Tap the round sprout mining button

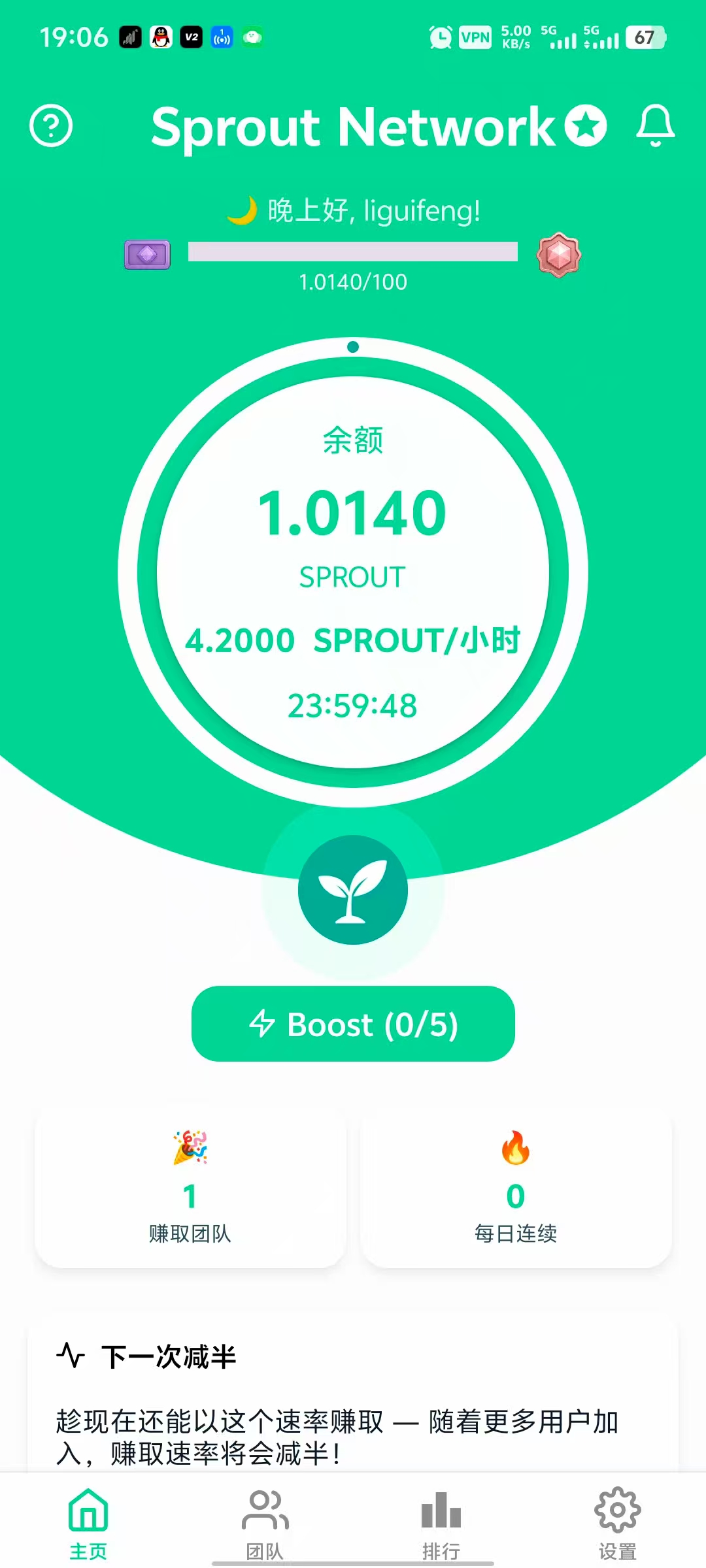point(353,890)
